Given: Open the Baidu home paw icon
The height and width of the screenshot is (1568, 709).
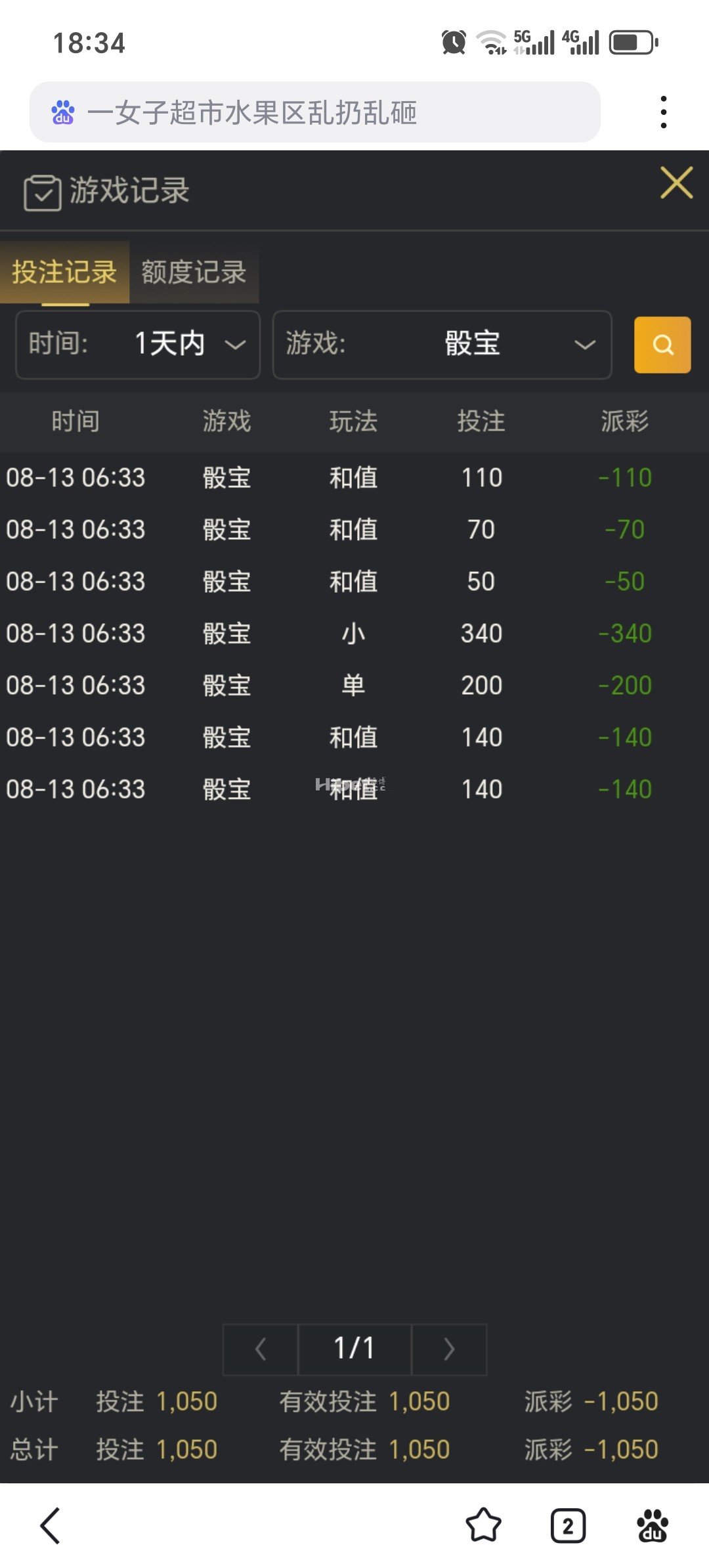Looking at the screenshot, I should click(x=653, y=1525).
